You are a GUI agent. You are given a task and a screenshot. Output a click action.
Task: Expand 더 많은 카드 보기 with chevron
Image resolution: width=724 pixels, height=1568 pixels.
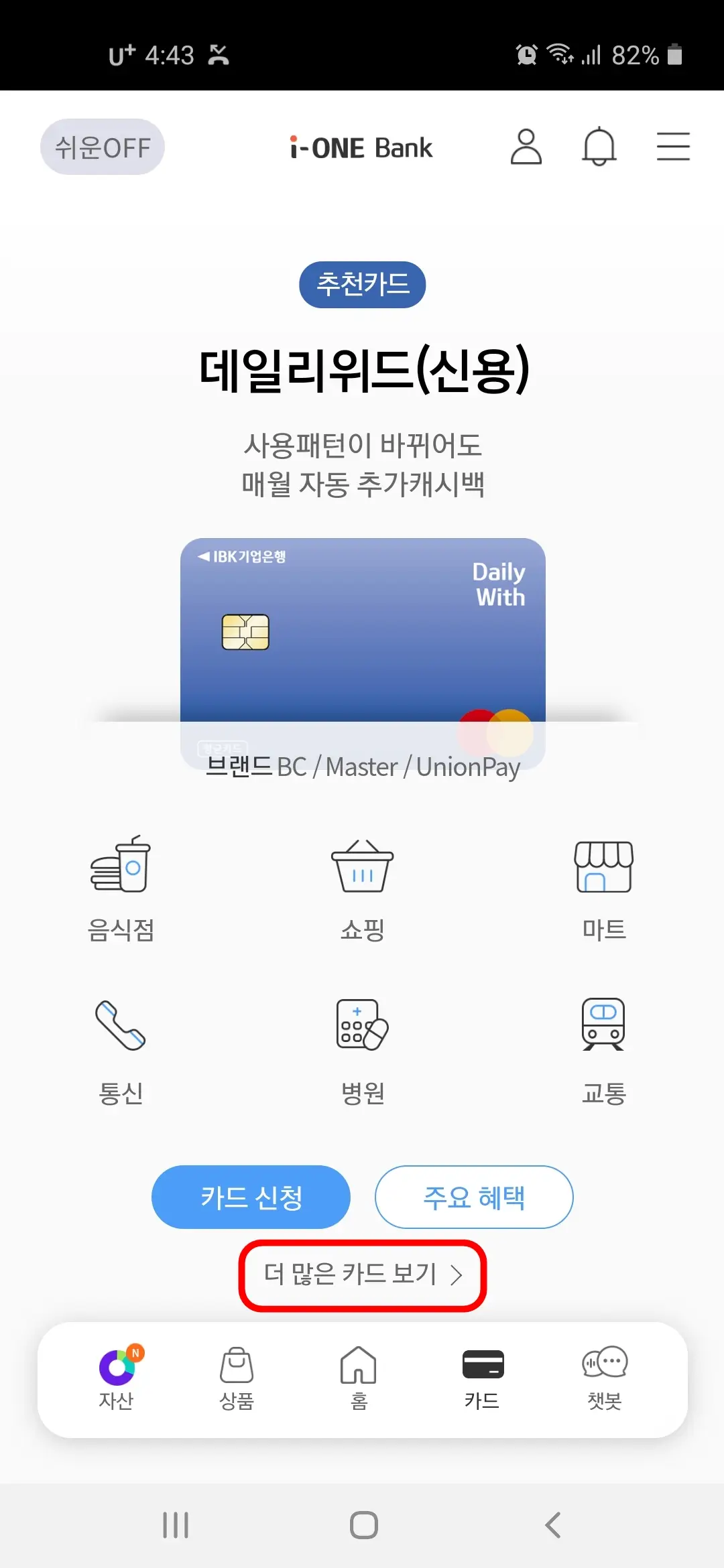point(361,1274)
